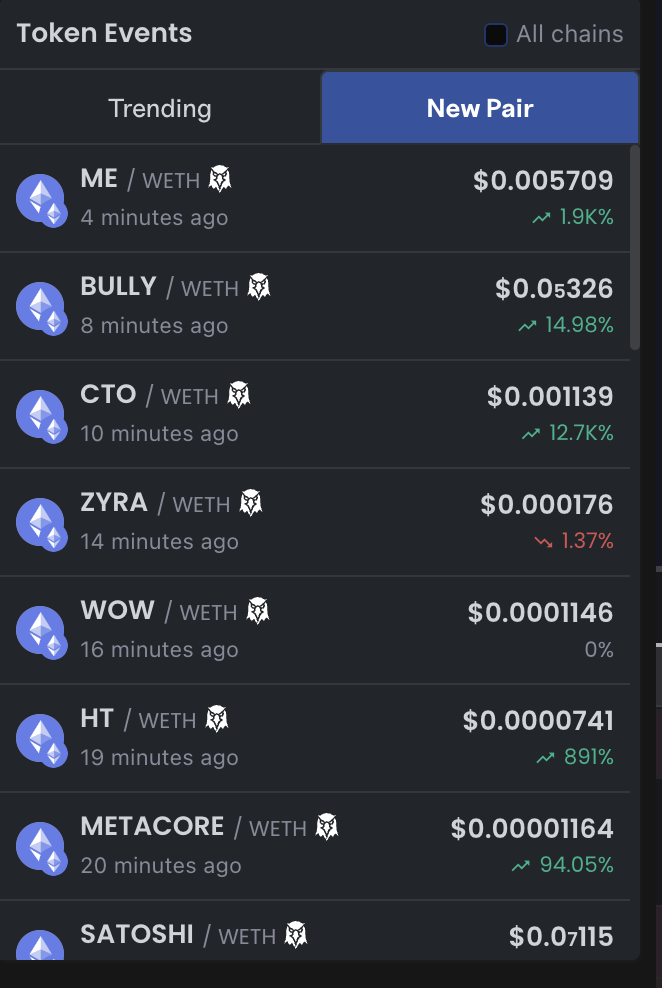Viewport: 662px width, 988px height.
Task: Open the BULLY / WETH pair
Action: coord(315,305)
